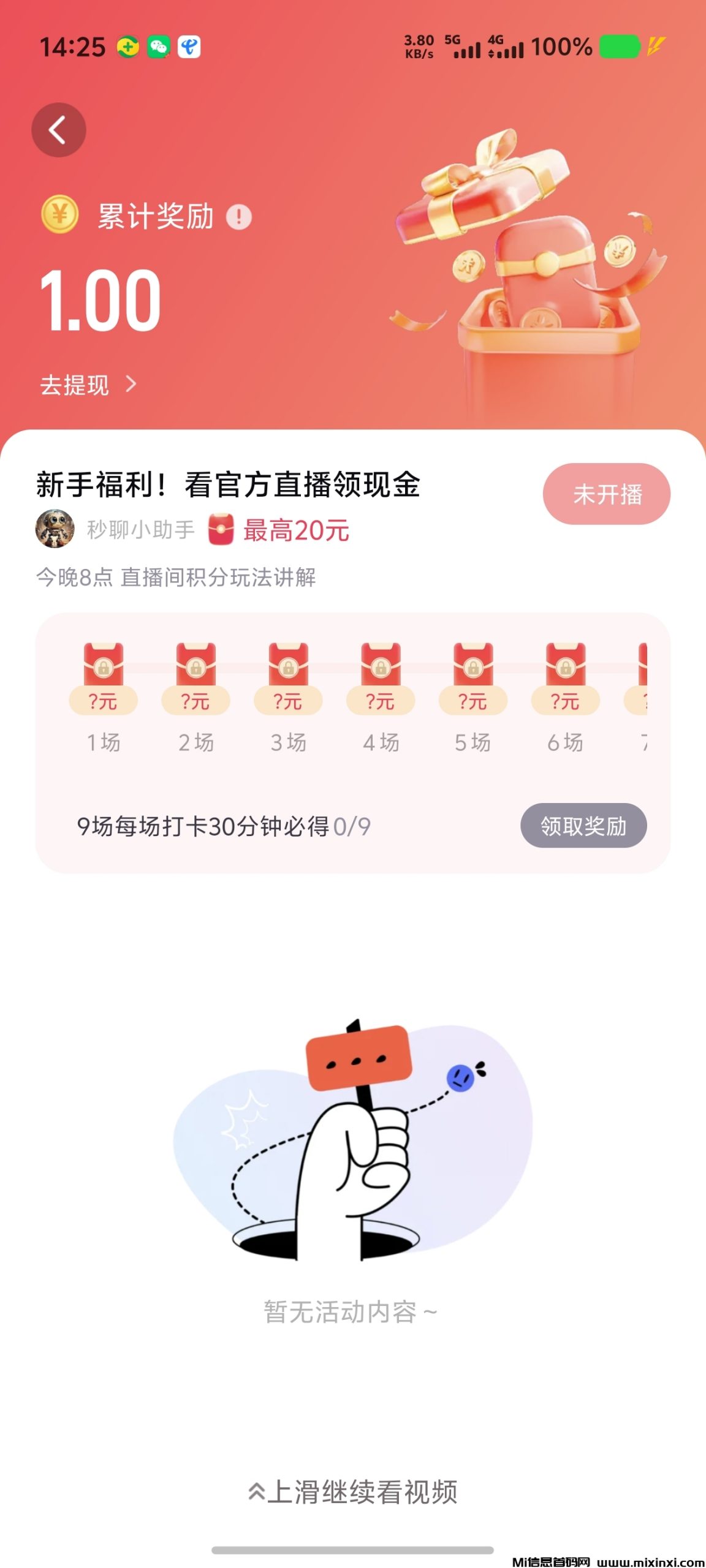Open 秒聊小助手 host avatar
706x1568 pixels.
coord(55,529)
